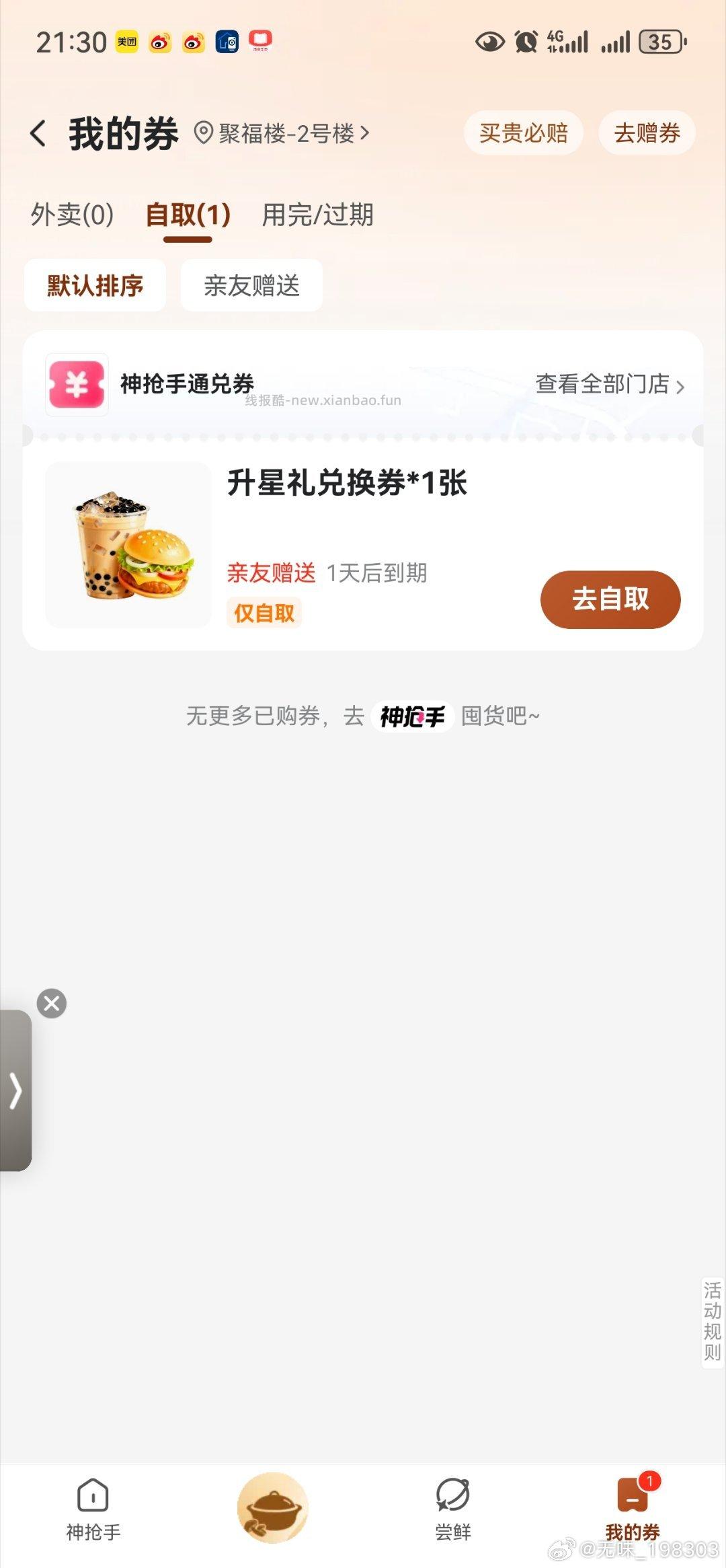The width and height of the screenshot is (726, 1568).
Task: Dismiss the floating widget with the × button
Action: coord(50,1002)
